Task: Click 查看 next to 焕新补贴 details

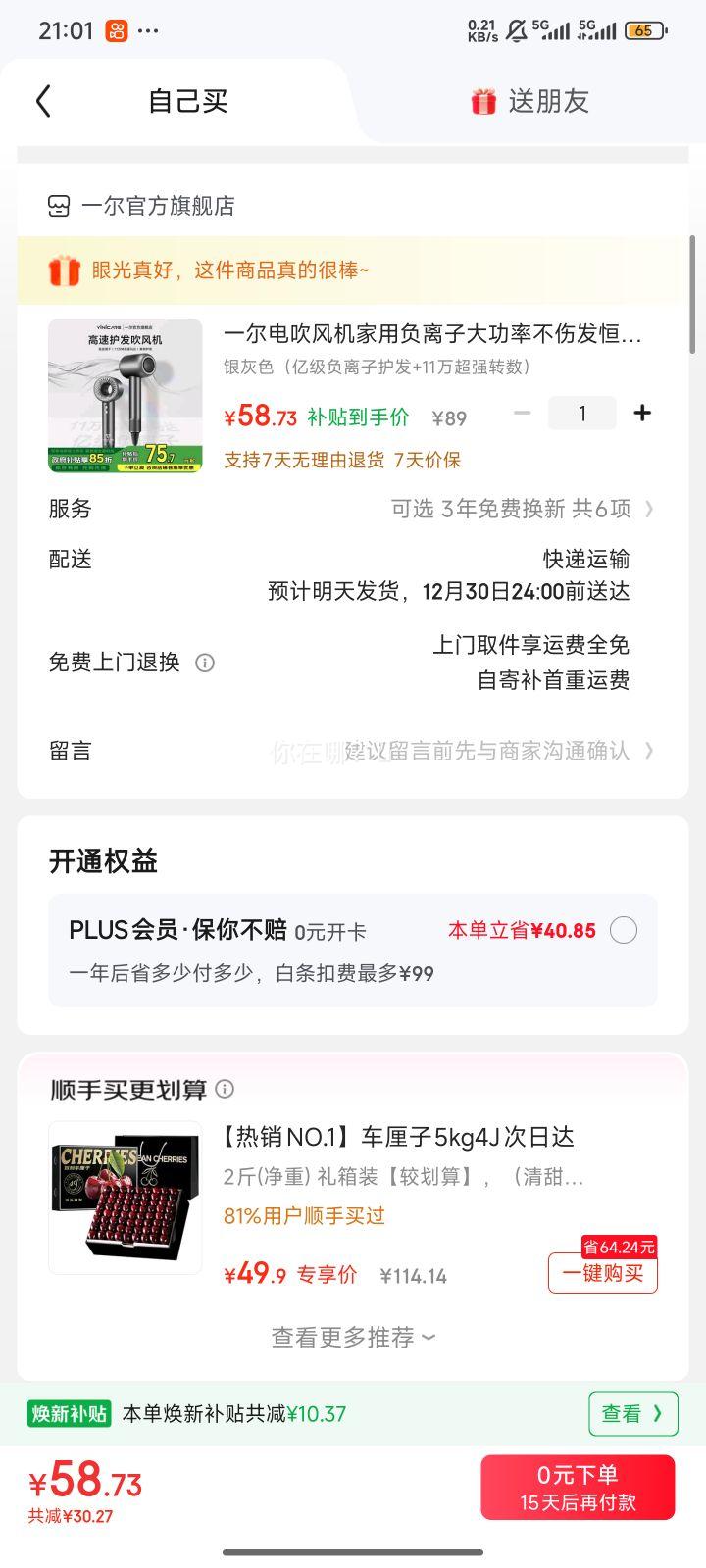Action: 631,1413
